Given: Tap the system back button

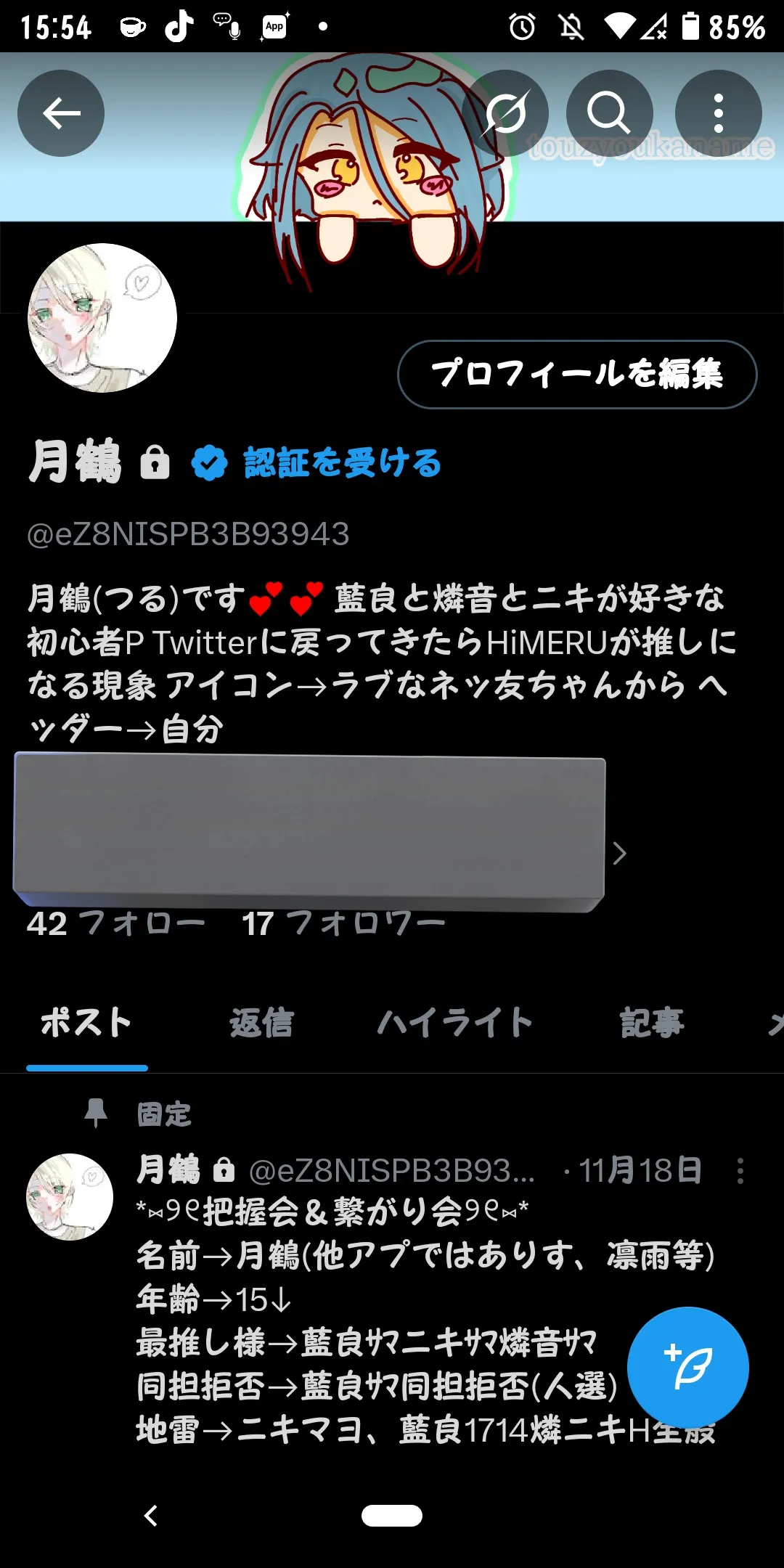Looking at the screenshot, I should 151,1516.
